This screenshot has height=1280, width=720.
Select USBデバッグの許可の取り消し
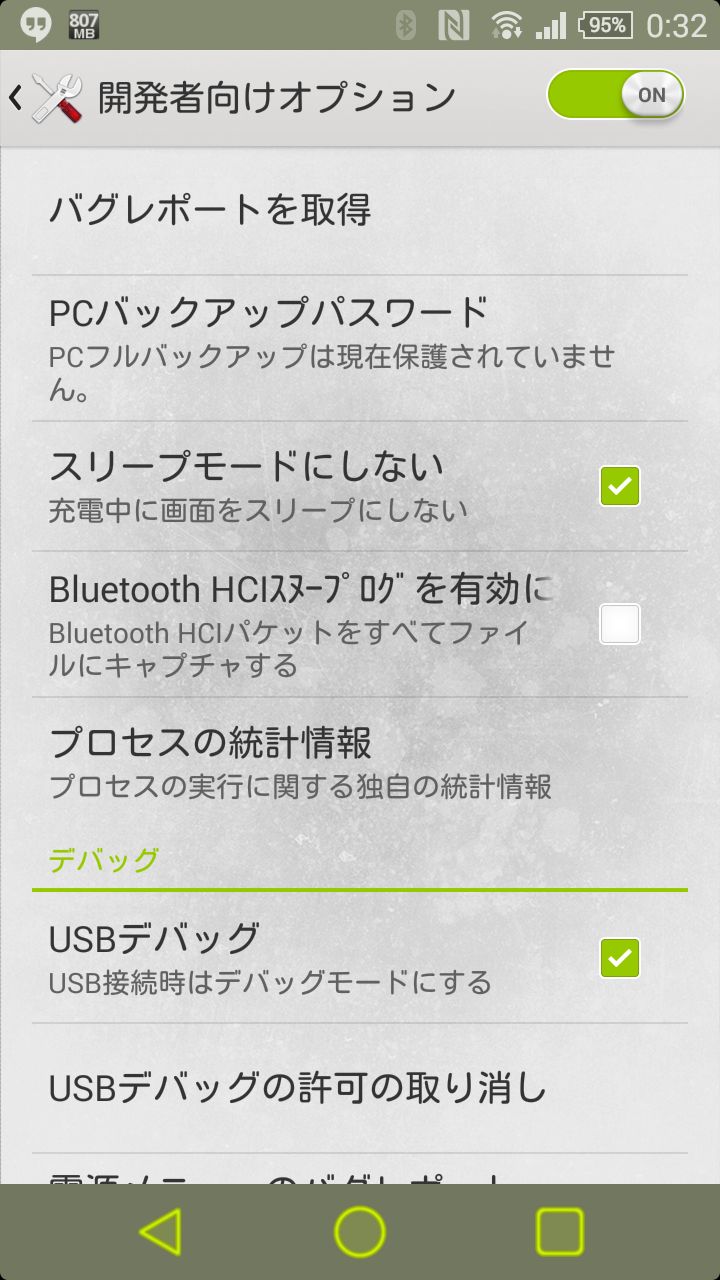pyautogui.click(x=360, y=1088)
